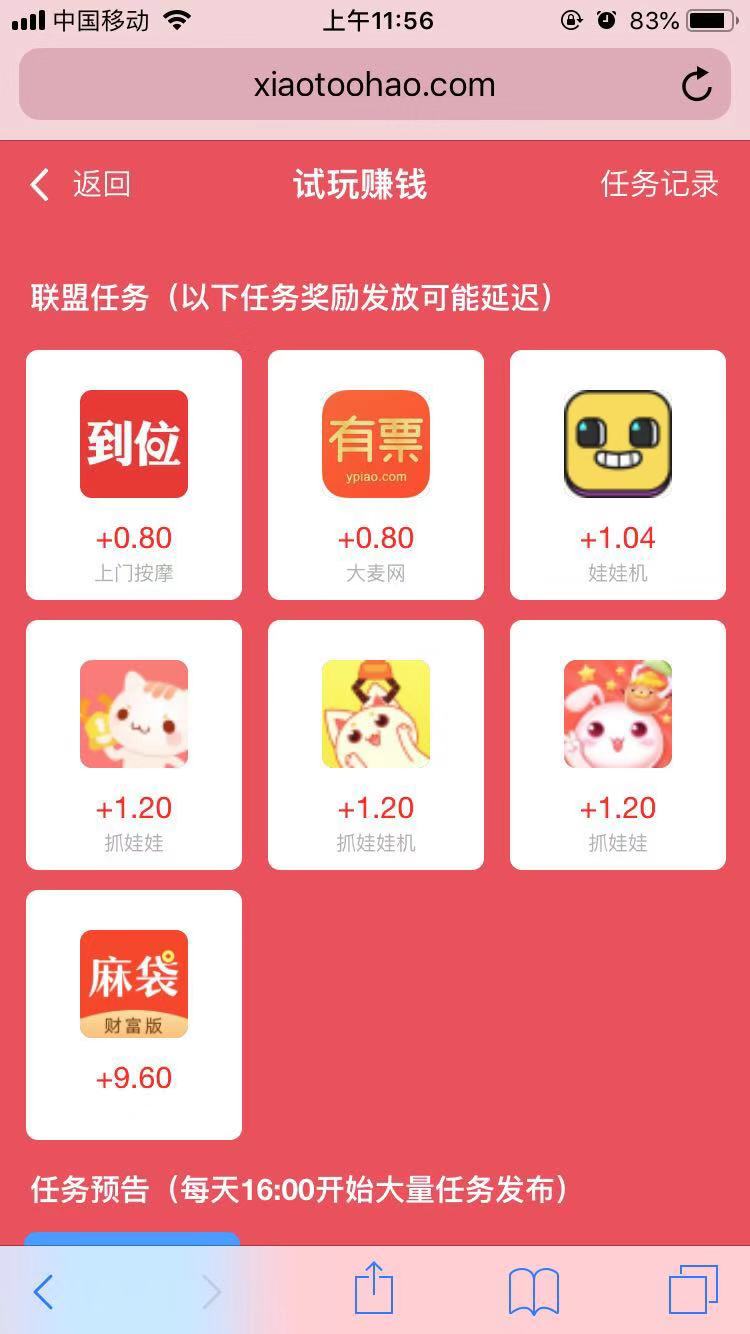This screenshot has height=1334, width=750.
Task: Reload the page in the address bar
Action: 697,85
